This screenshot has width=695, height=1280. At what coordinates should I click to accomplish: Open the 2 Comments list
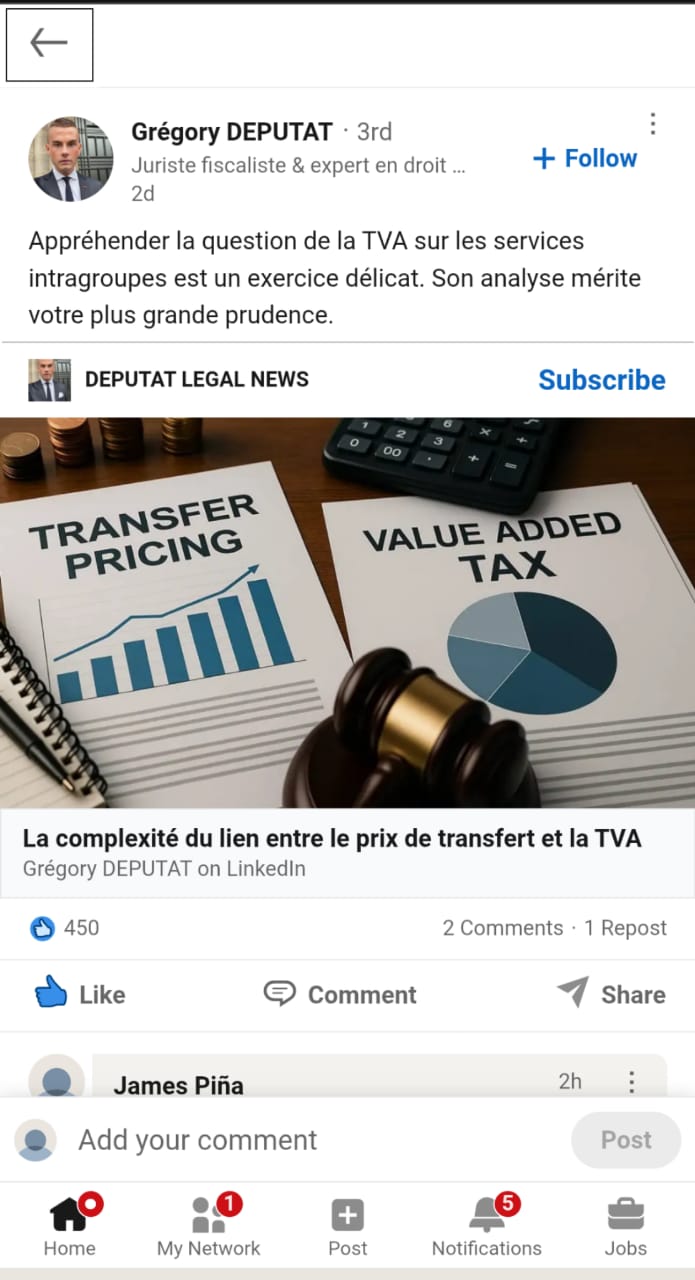click(x=503, y=928)
